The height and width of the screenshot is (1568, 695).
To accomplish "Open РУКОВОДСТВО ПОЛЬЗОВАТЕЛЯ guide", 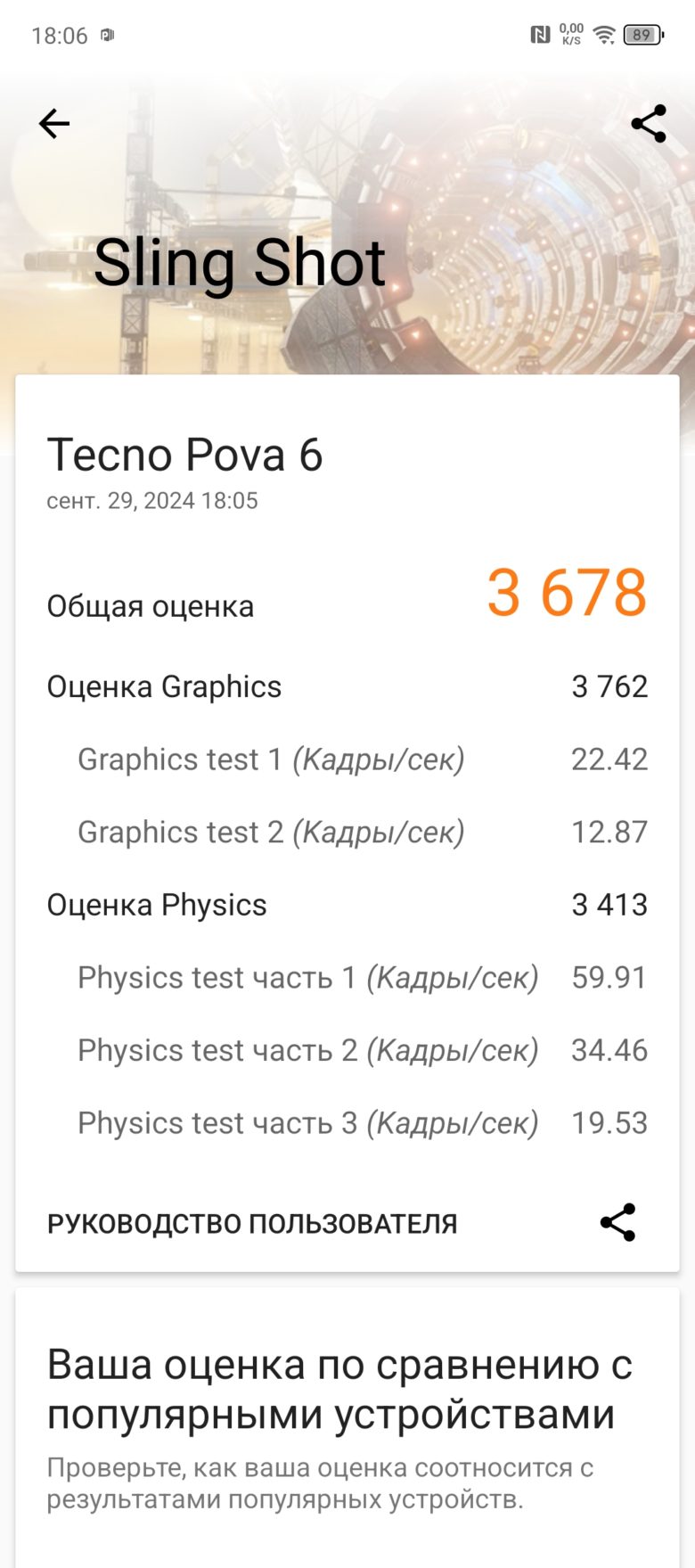I will point(252,1224).
